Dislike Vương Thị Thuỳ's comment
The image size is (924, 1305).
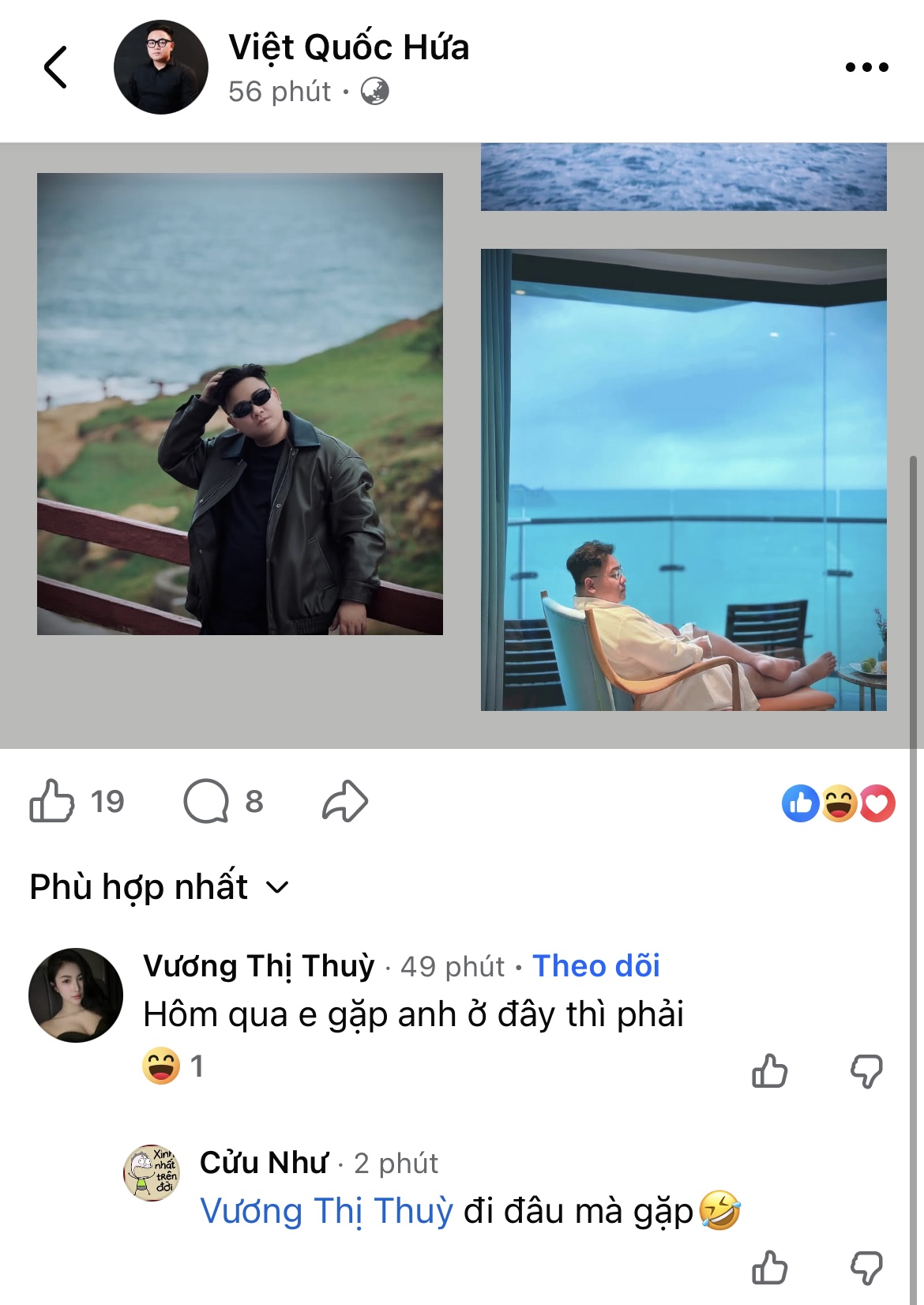(x=866, y=1071)
